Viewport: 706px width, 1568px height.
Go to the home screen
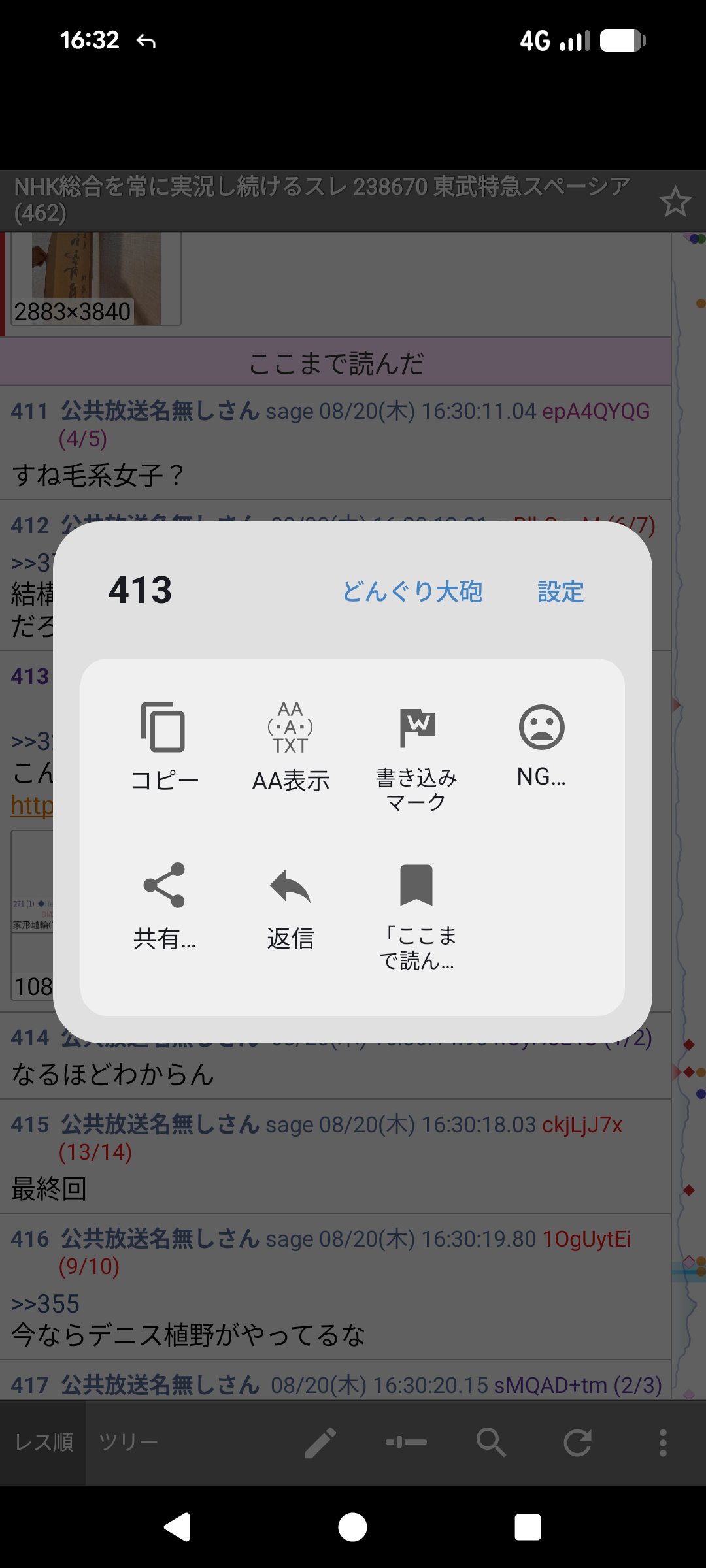tap(353, 1527)
